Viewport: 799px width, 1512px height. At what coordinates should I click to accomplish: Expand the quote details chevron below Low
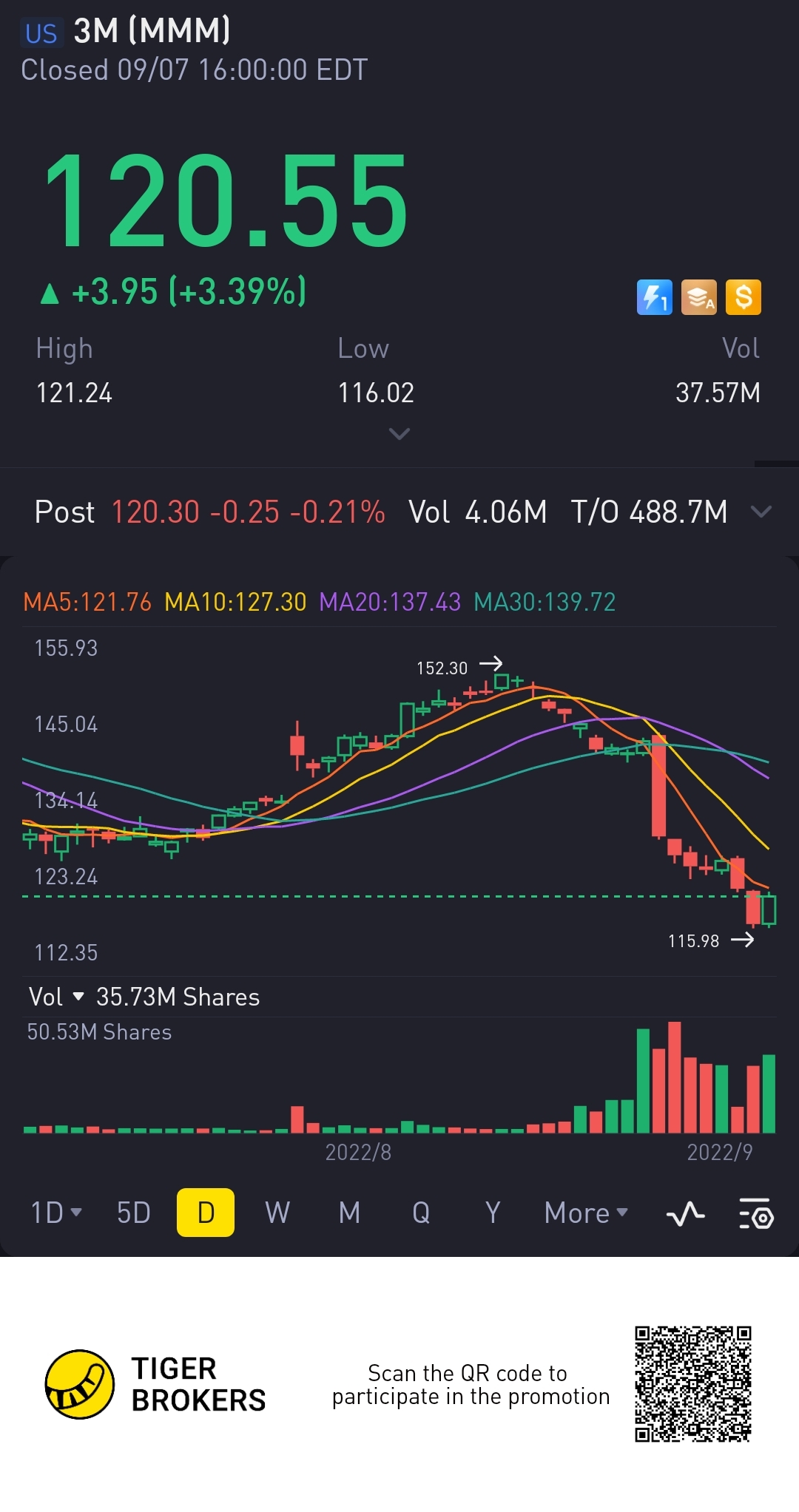[399, 434]
